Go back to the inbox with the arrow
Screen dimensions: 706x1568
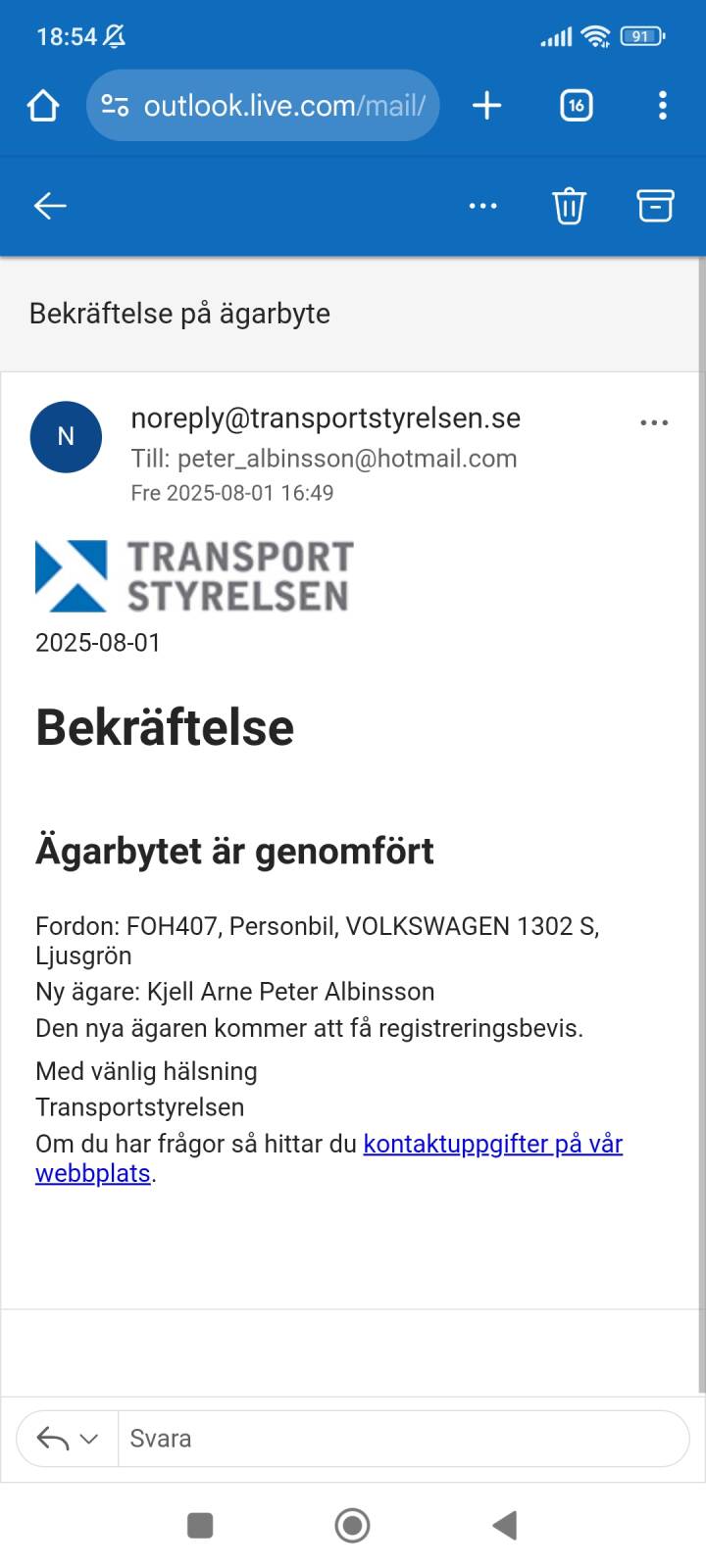point(50,206)
